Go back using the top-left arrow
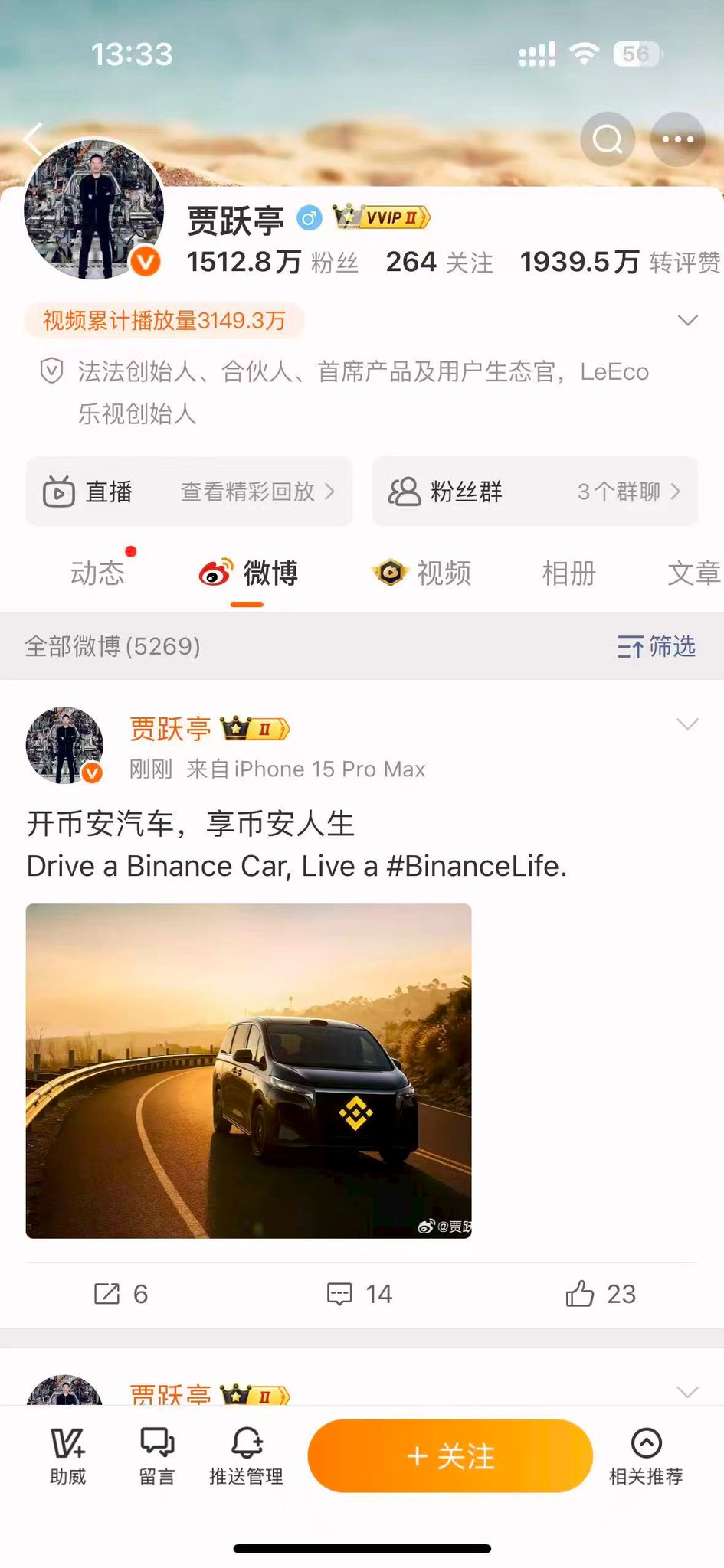This screenshot has width=724, height=1568. coord(32,139)
